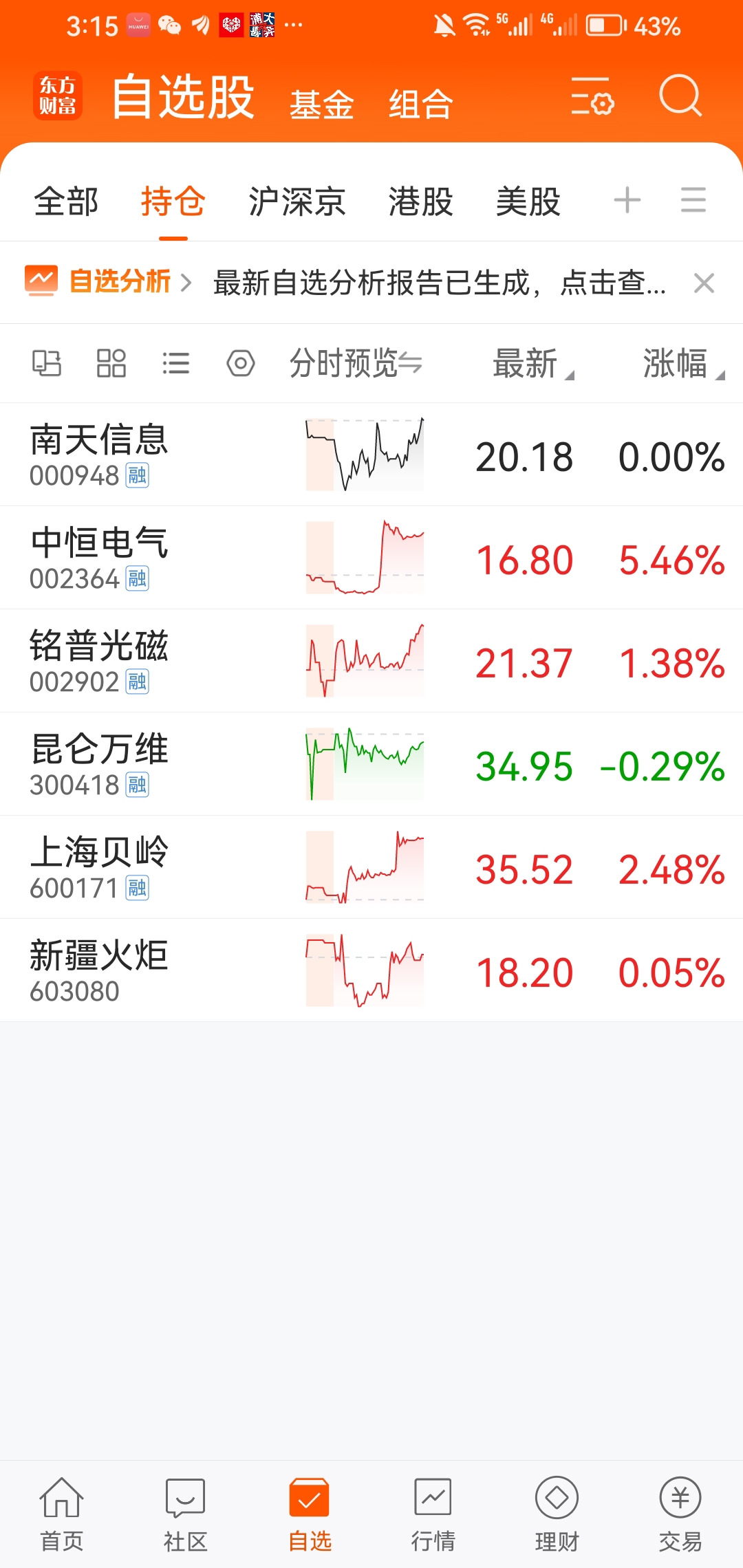Select the 沪深京 group tab

click(x=297, y=202)
